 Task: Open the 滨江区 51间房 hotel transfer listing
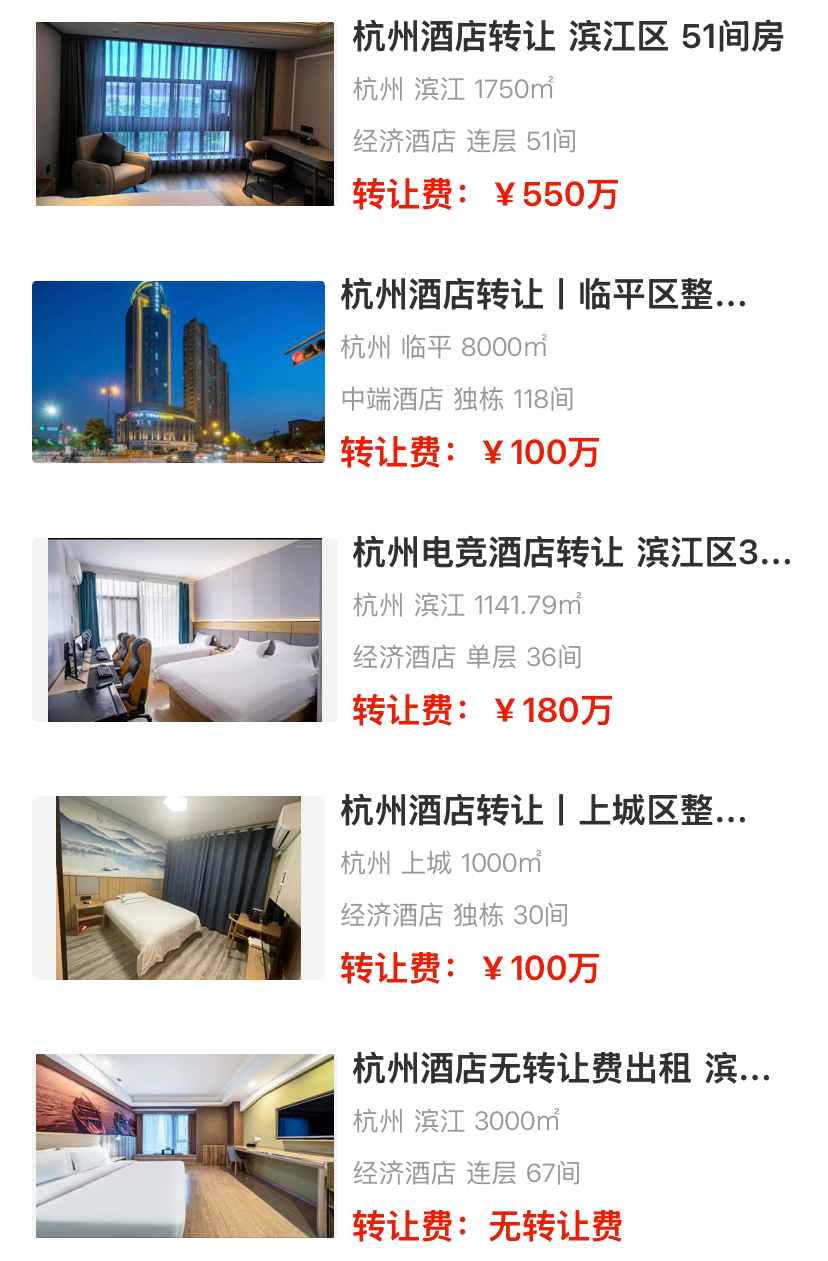[x=567, y=38]
